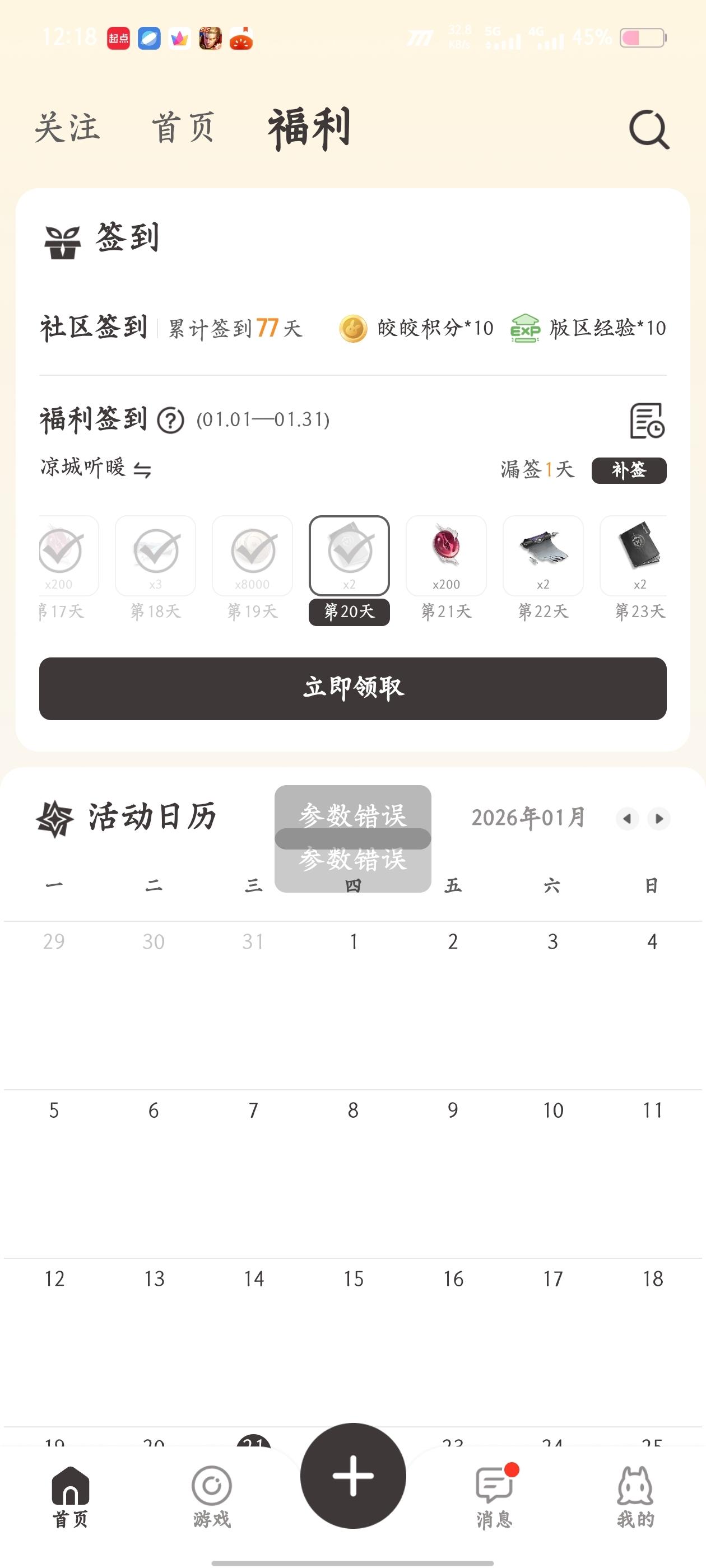The width and height of the screenshot is (706, 1568).
Task: Select the 第23天 reward item
Action: tap(637, 555)
